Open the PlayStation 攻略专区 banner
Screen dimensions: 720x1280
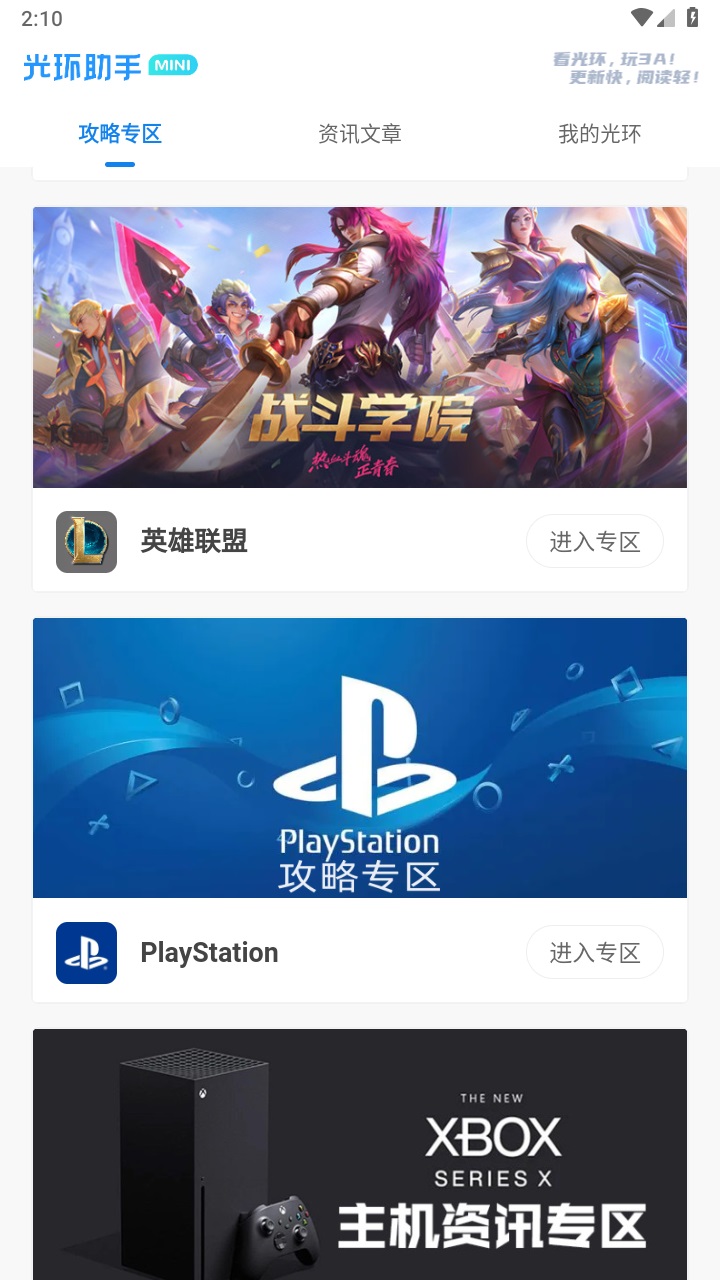[360, 757]
